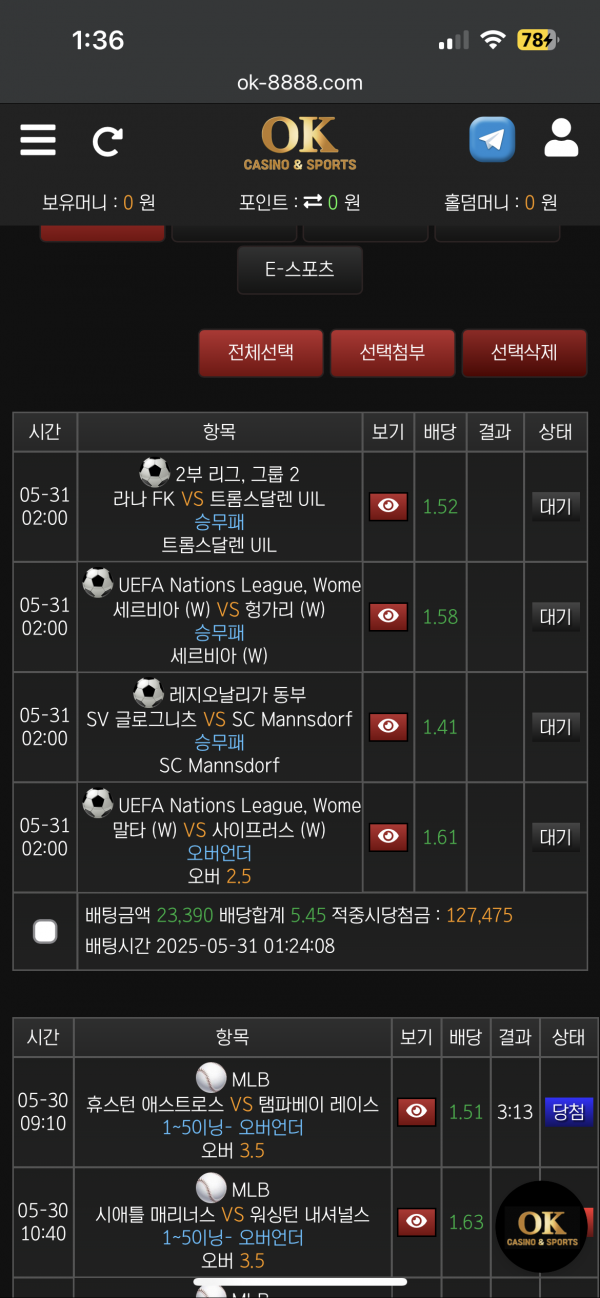This screenshot has height=1298, width=600.
Task: Tap the 선택삭제 button
Action: point(524,353)
